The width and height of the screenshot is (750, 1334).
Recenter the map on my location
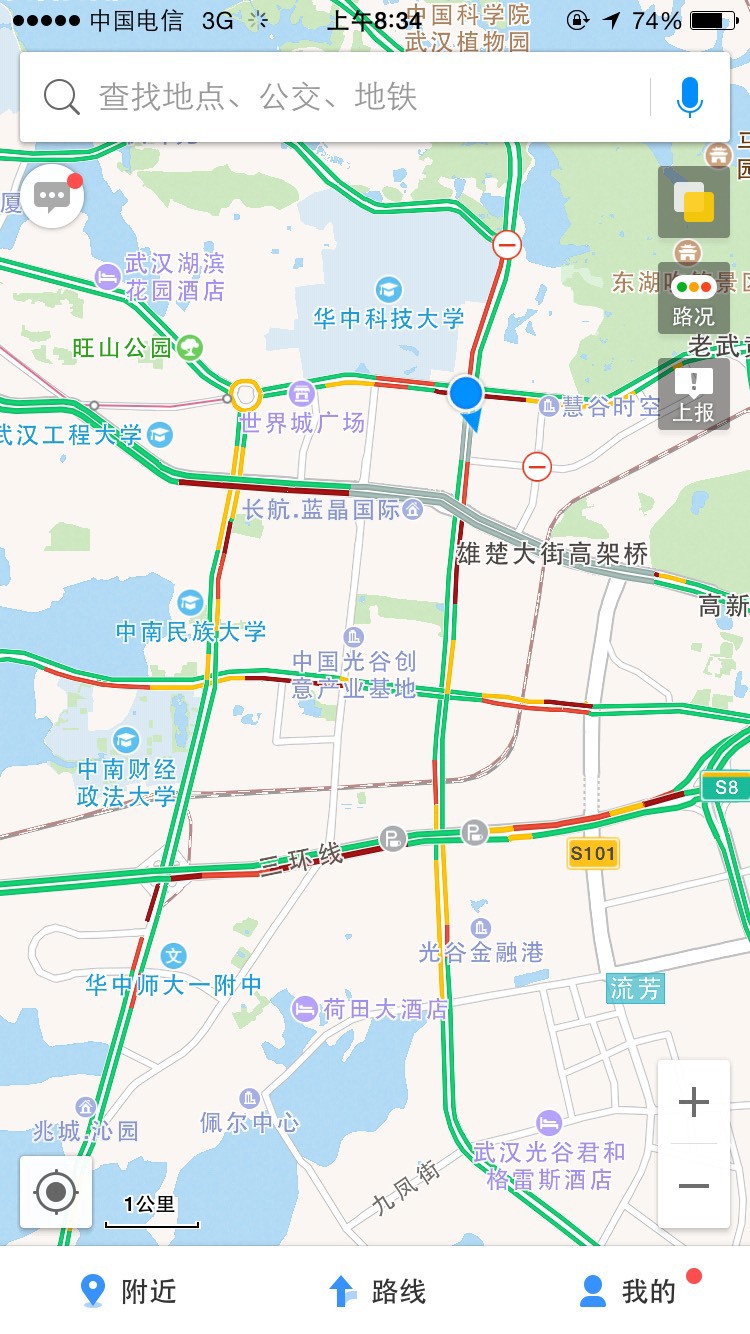[56, 1192]
